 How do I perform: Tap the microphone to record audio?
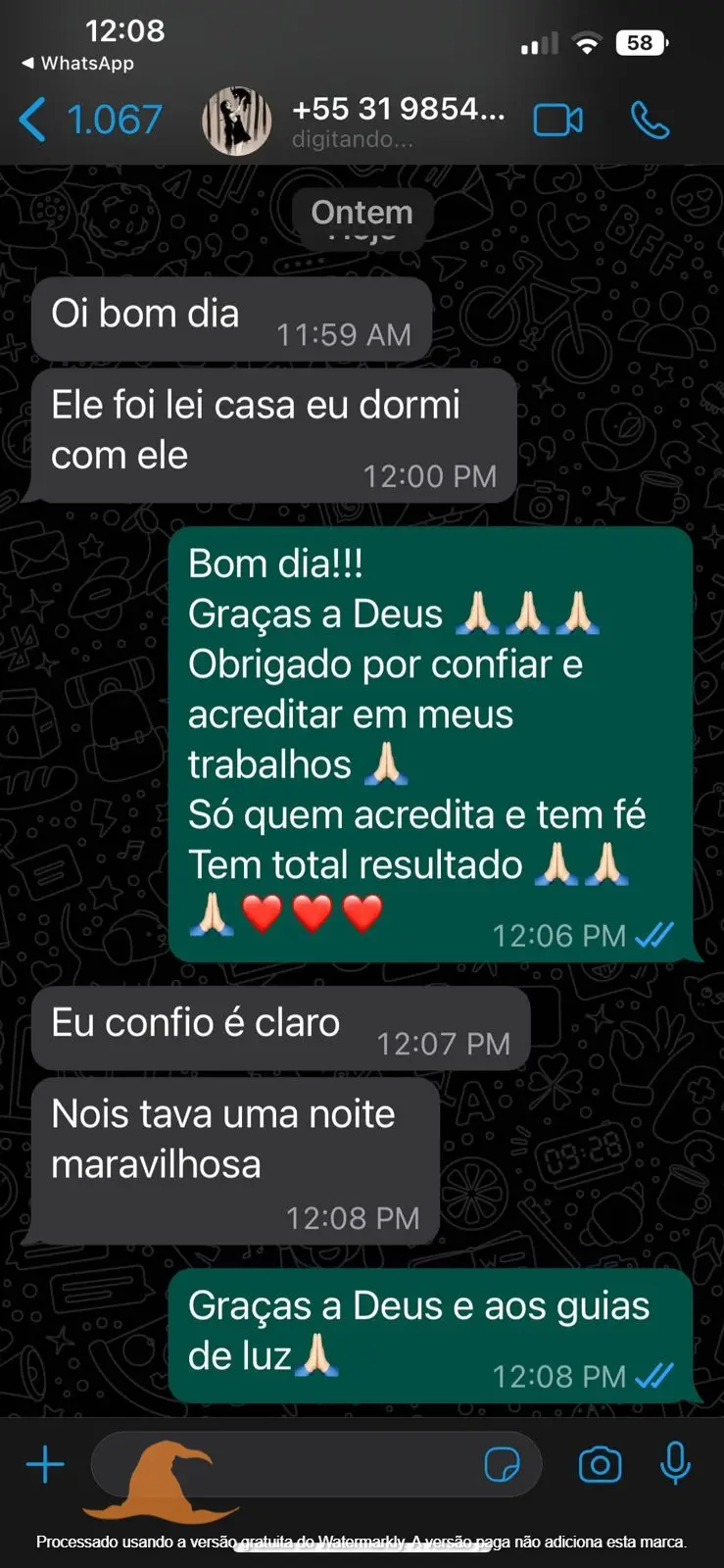pos(675,1464)
